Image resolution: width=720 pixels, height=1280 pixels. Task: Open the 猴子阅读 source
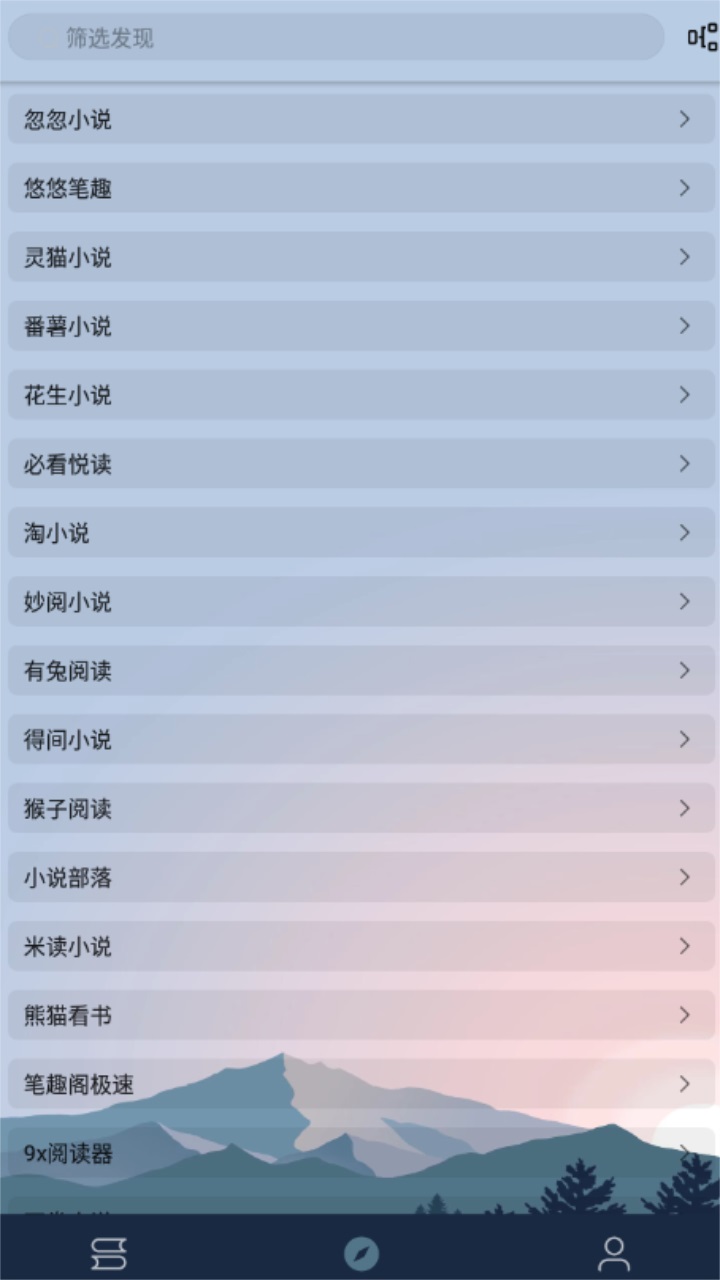[360, 809]
